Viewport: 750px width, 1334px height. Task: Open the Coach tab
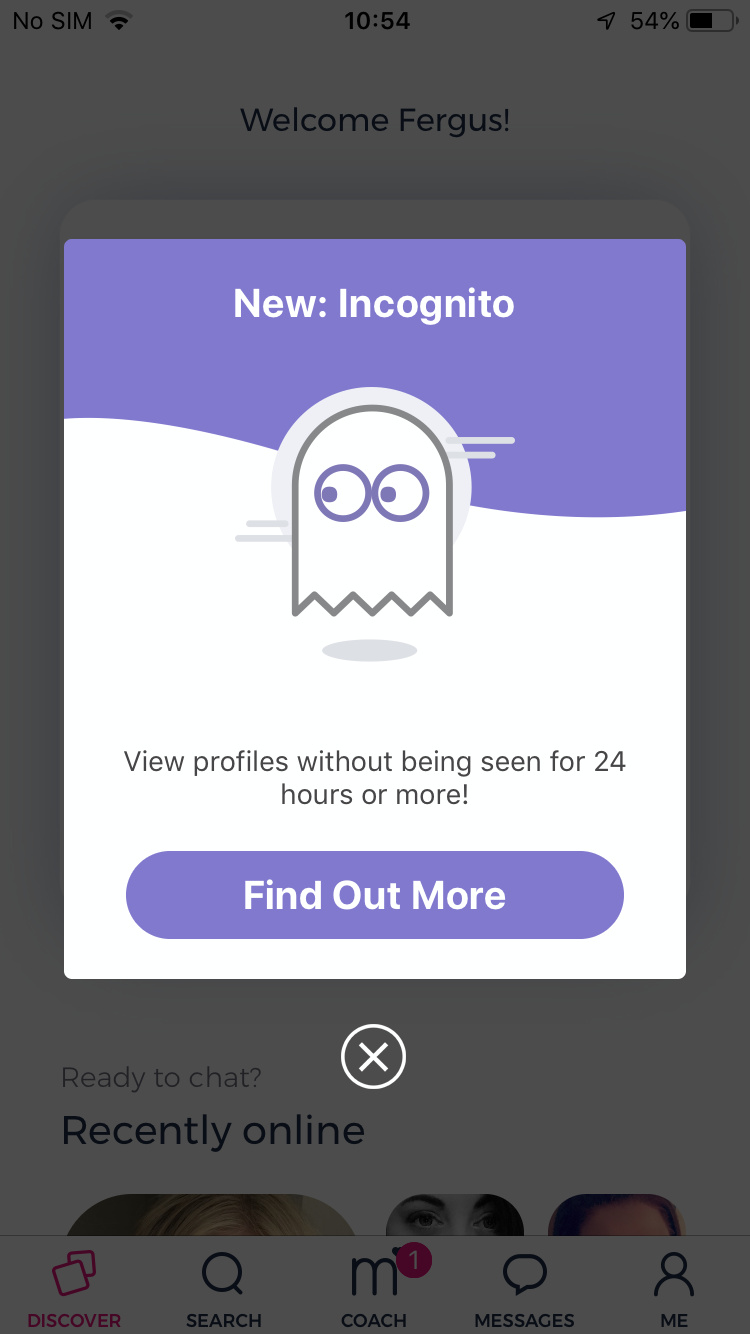374,1288
